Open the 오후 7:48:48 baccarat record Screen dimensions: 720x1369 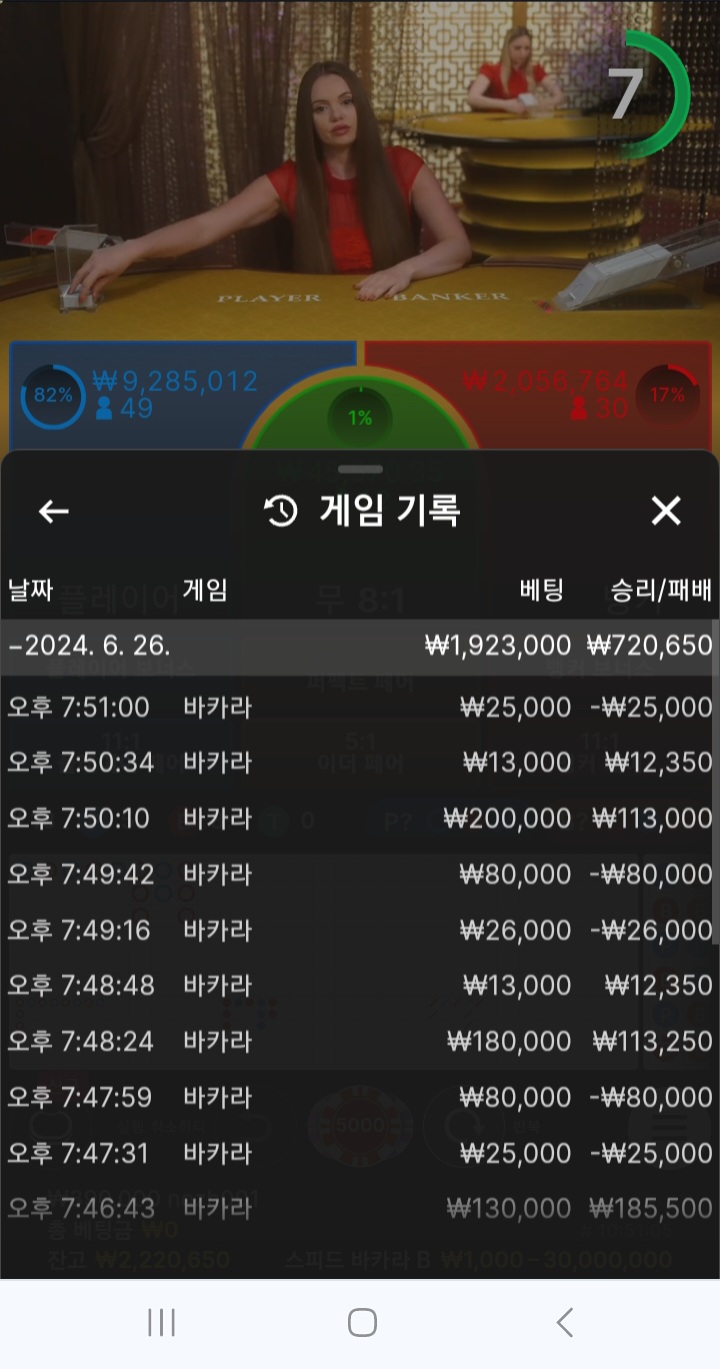(360, 985)
